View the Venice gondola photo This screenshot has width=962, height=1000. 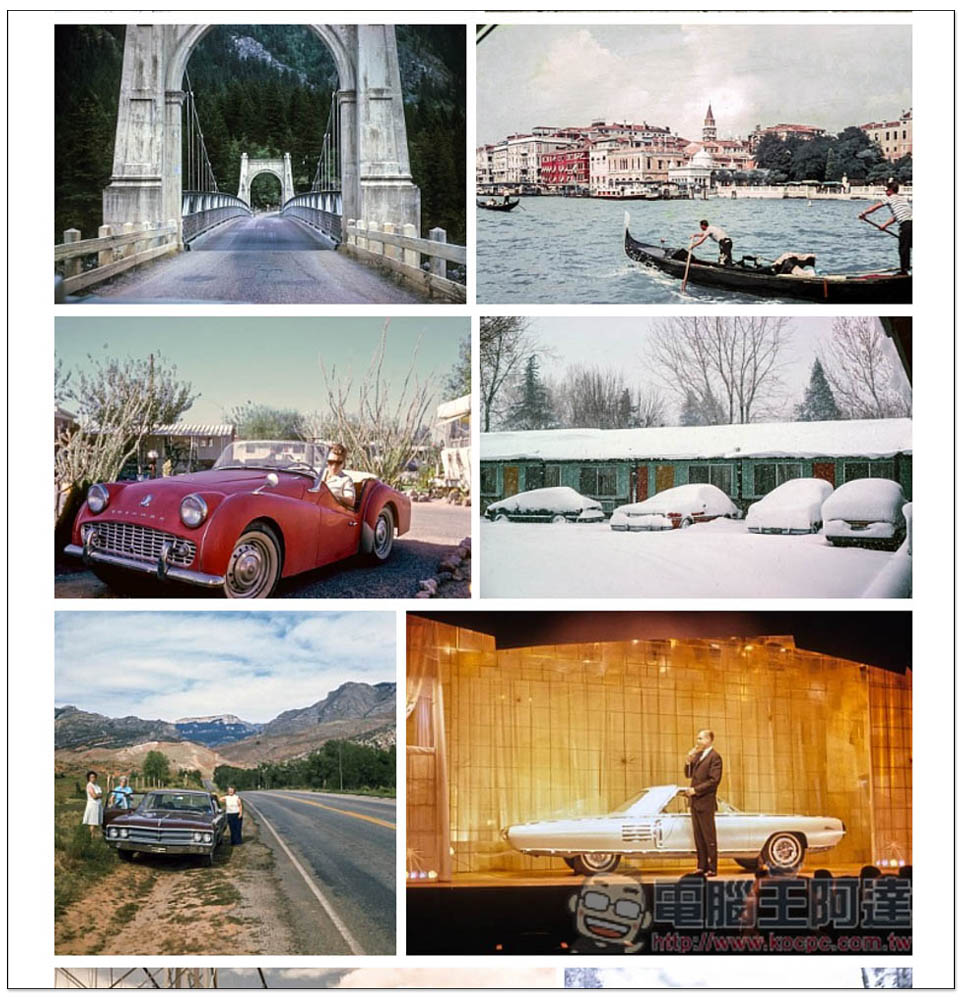click(694, 164)
